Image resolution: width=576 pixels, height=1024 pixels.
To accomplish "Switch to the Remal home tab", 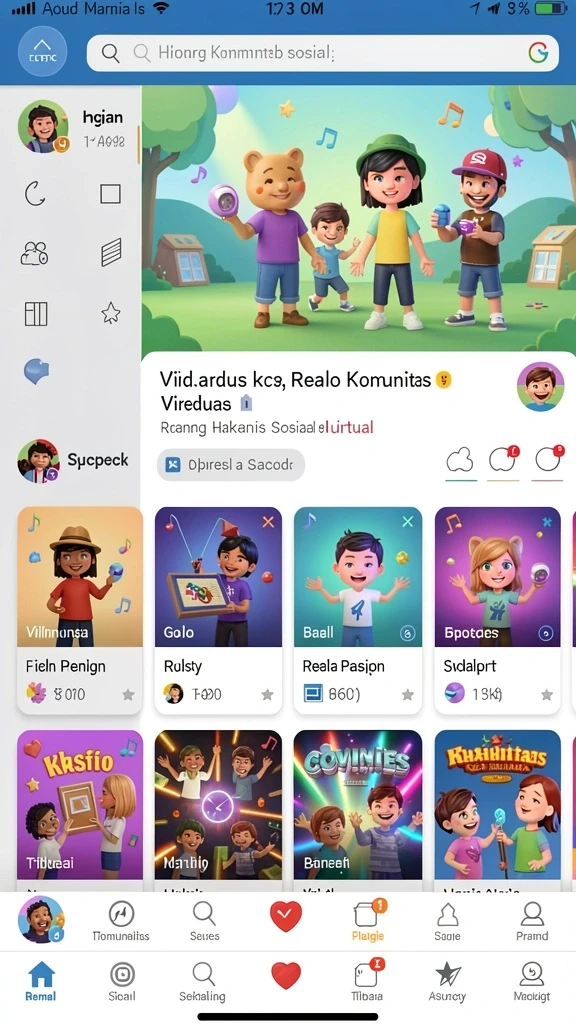I will pyautogui.click(x=40, y=982).
